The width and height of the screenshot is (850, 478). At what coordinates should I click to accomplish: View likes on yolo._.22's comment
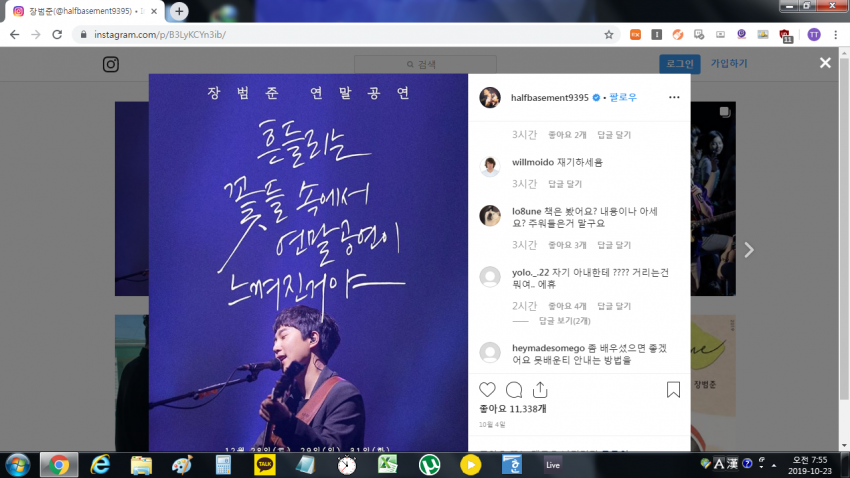pos(566,306)
